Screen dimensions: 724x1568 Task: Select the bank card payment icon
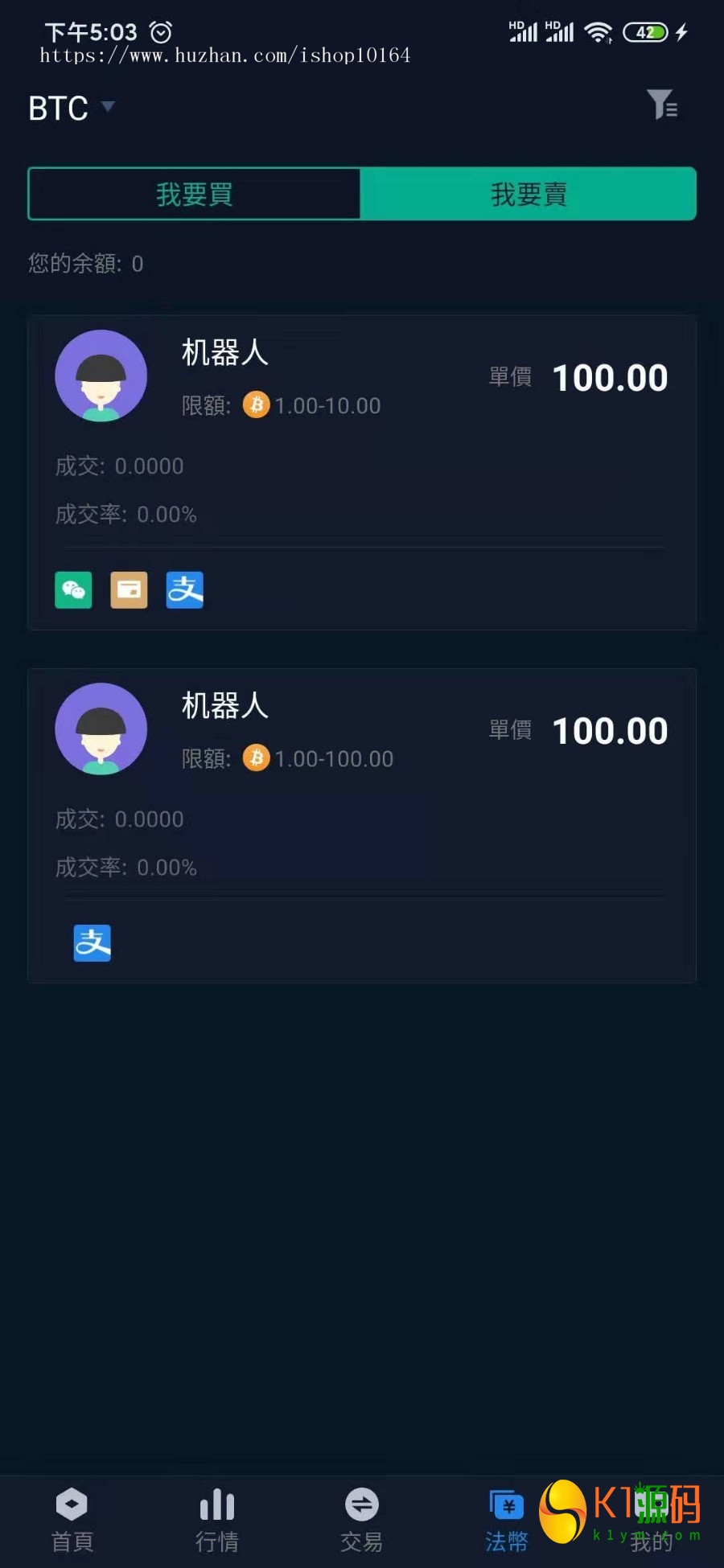pos(128,589)
